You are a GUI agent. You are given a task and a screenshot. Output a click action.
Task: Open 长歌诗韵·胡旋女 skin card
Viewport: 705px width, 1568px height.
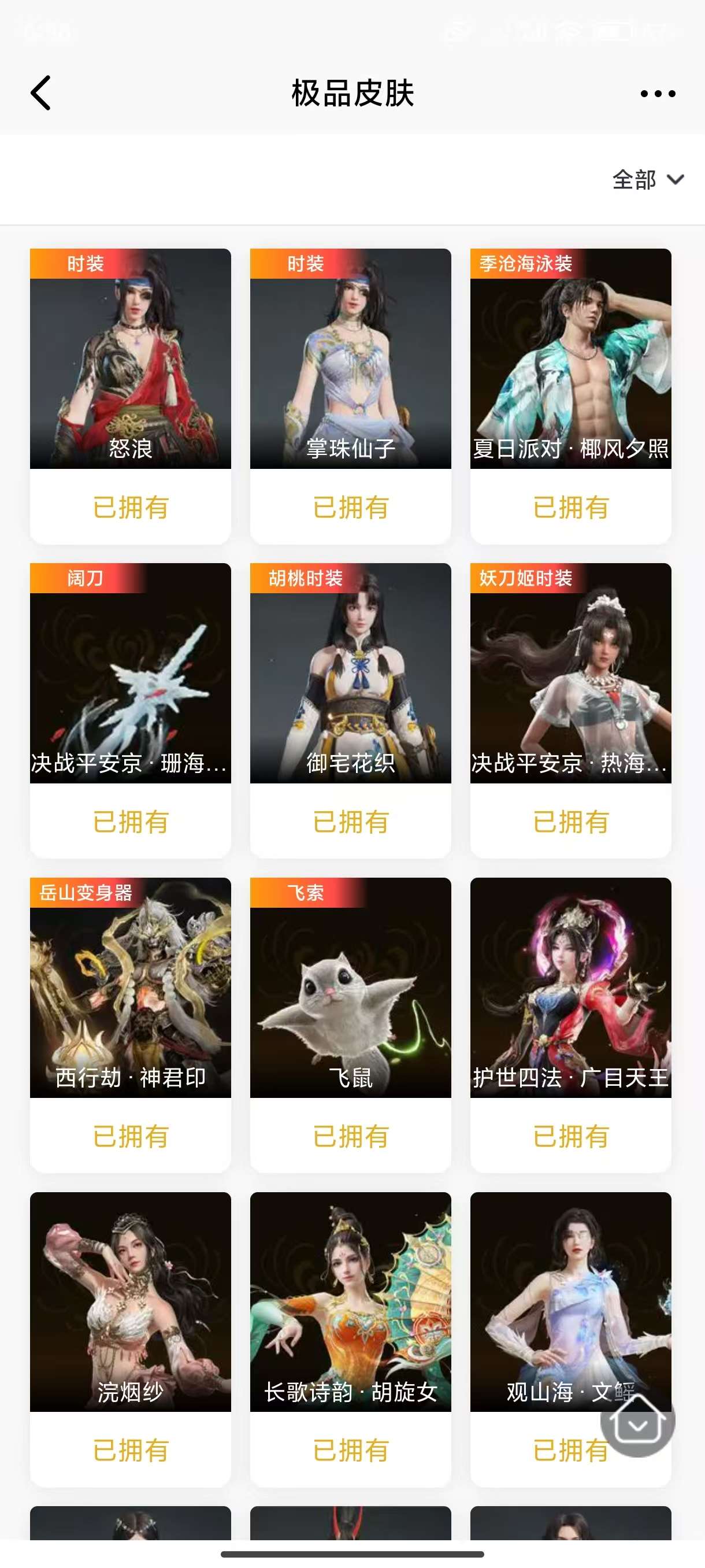350,1301
